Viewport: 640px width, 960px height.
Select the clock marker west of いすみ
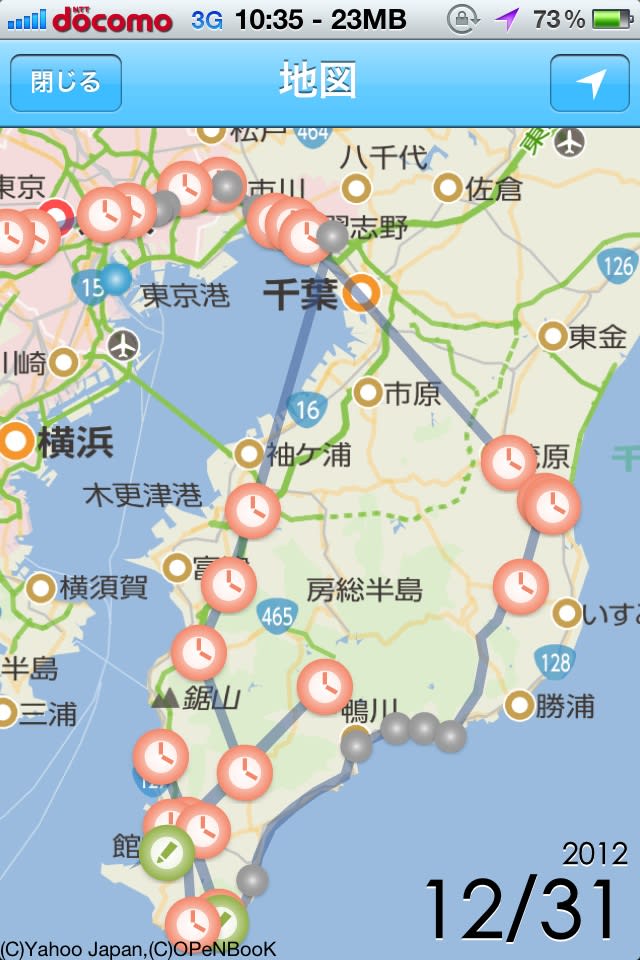coord(521,587)
